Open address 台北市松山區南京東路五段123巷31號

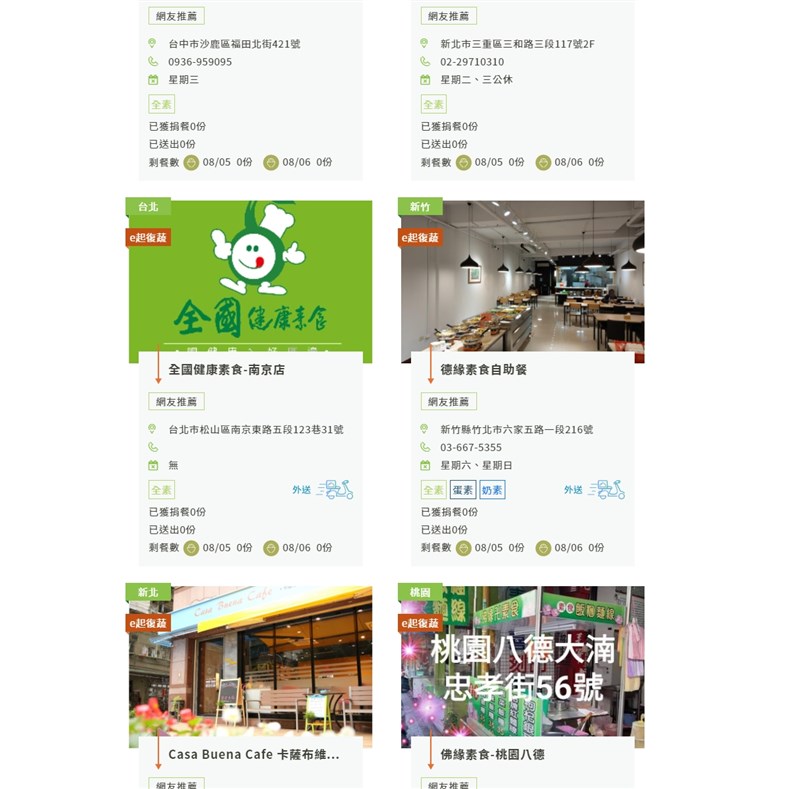point(255,429)
